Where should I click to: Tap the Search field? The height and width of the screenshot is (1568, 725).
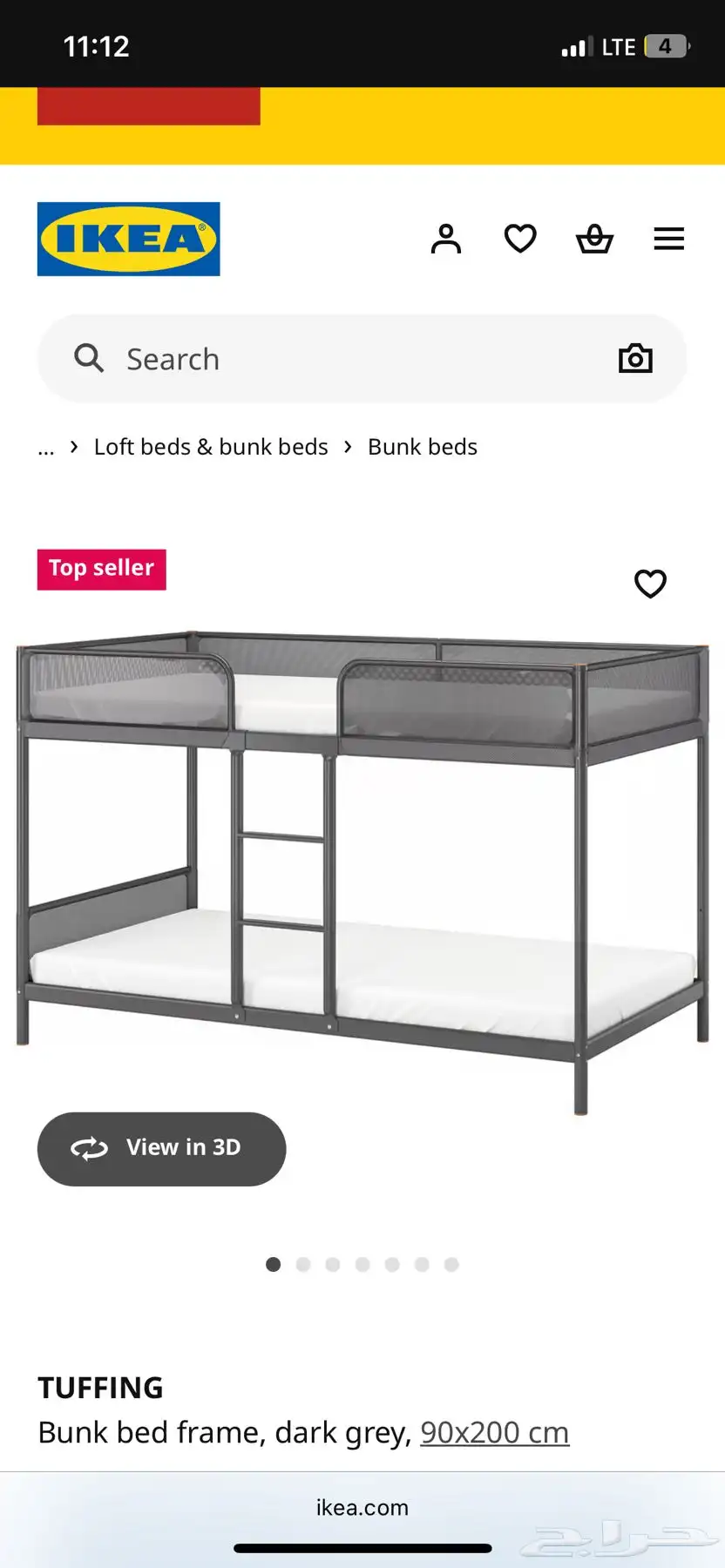click(x=349, y=359)
